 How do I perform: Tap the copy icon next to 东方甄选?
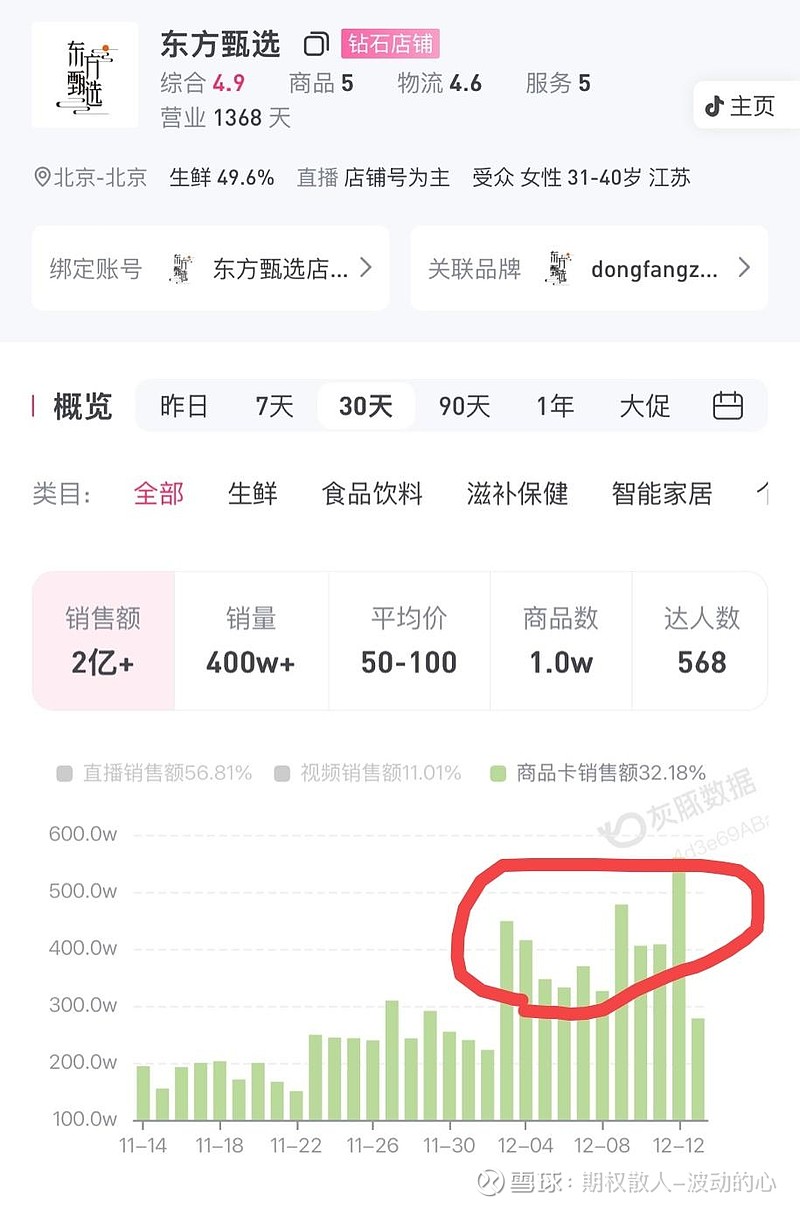[318, 44]
